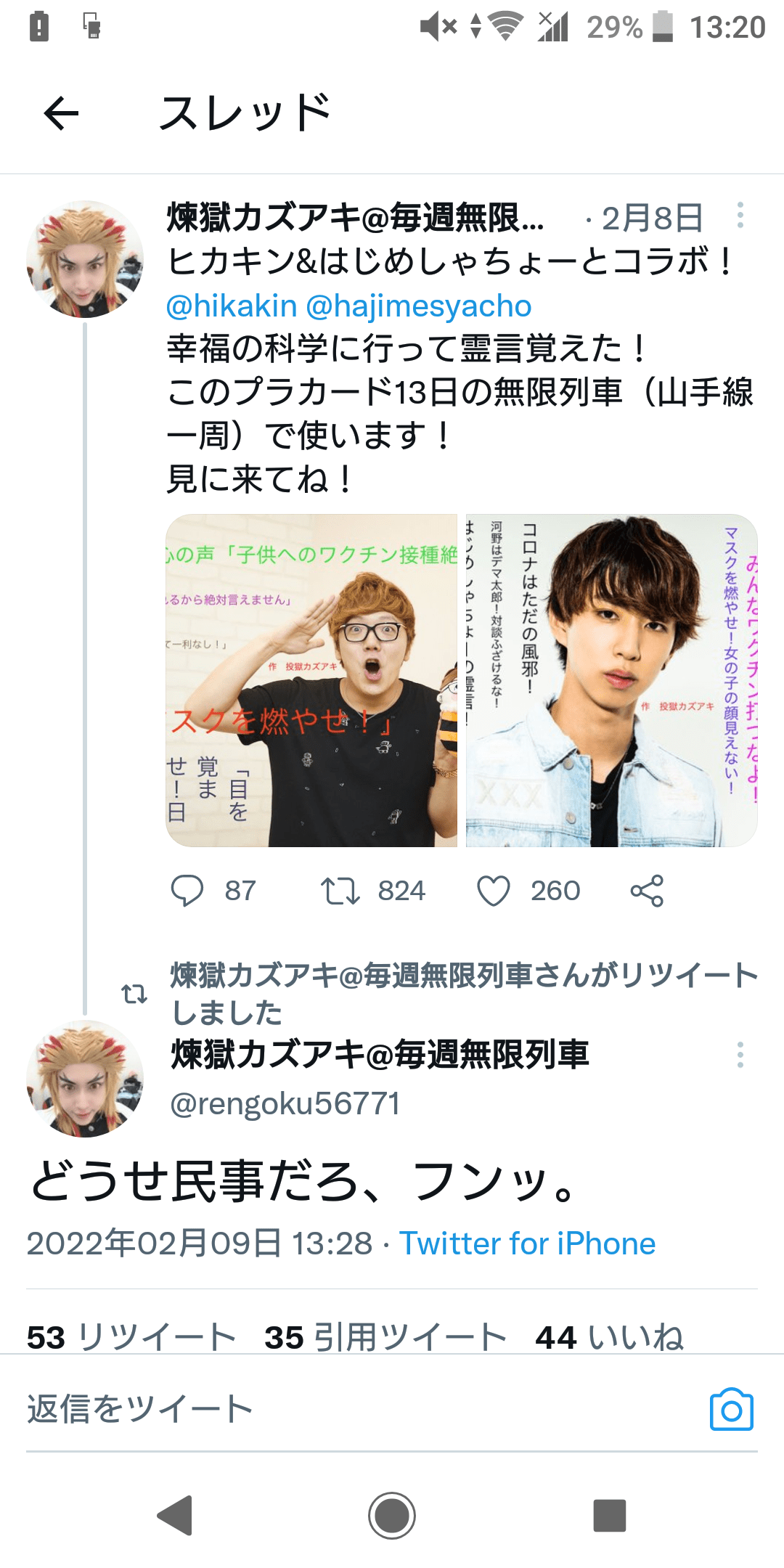View the 35 引用ツイート list

(x=385, y=1337)
